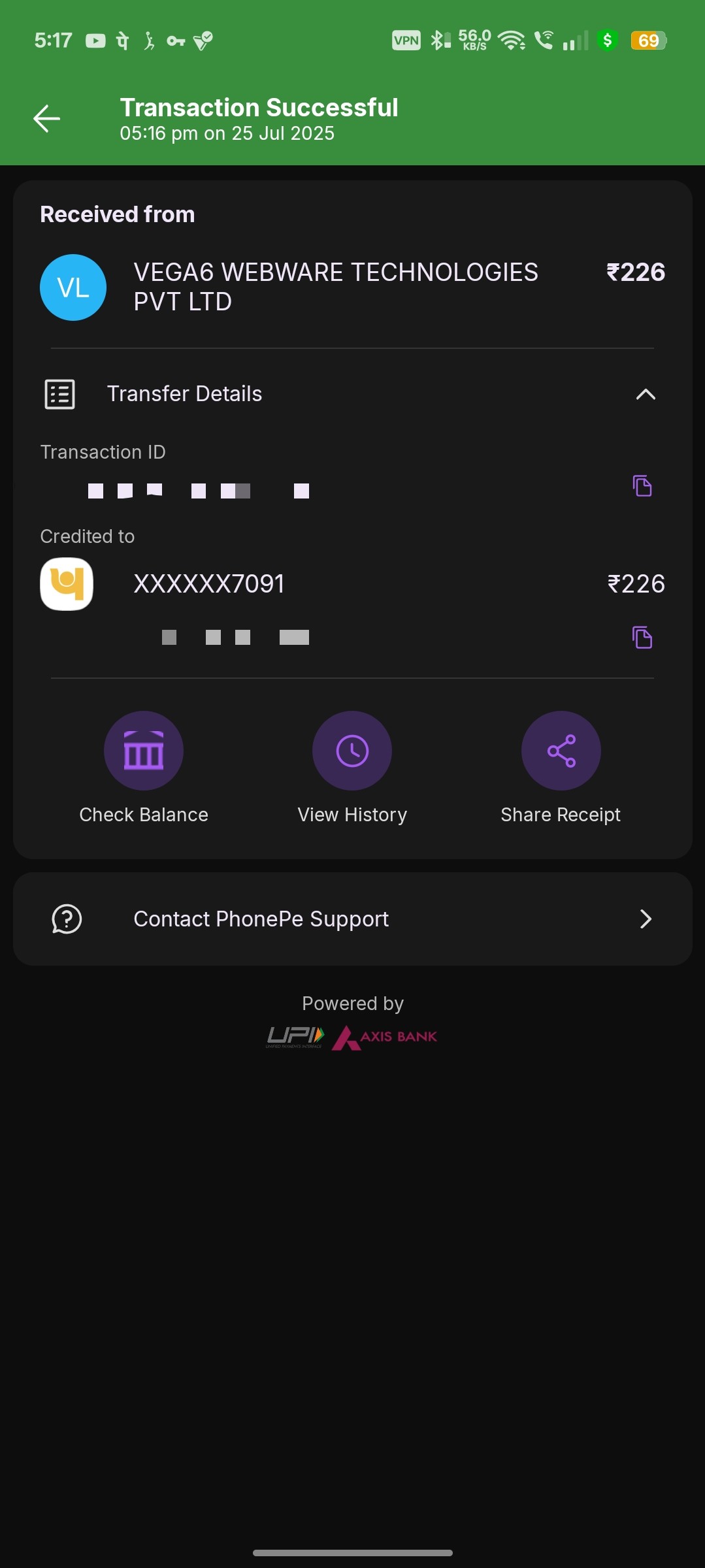
Task: Open Contact PhonePe Support
Action: point(352,919)
